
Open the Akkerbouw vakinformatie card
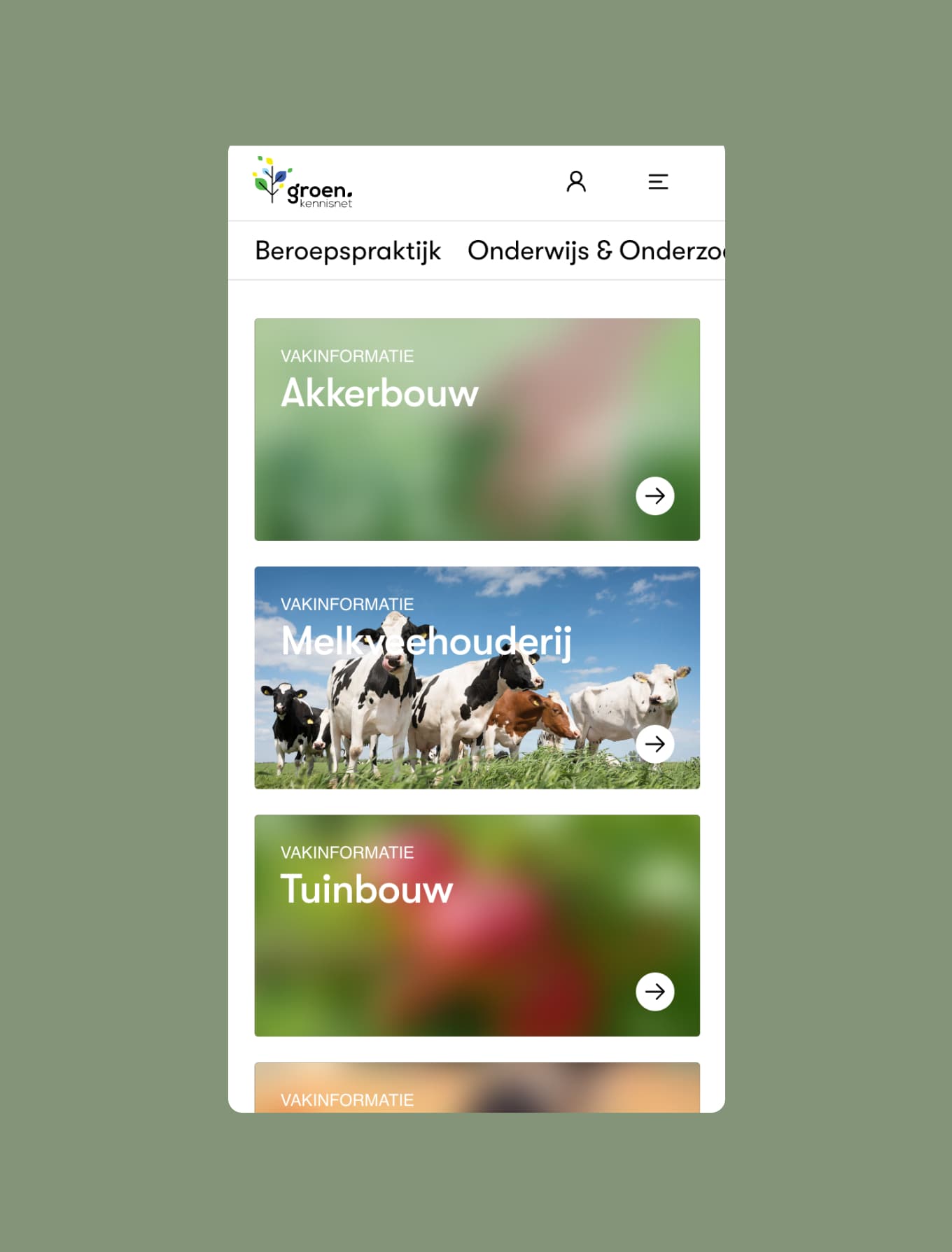pyautogui.click(x=477, y=429)
